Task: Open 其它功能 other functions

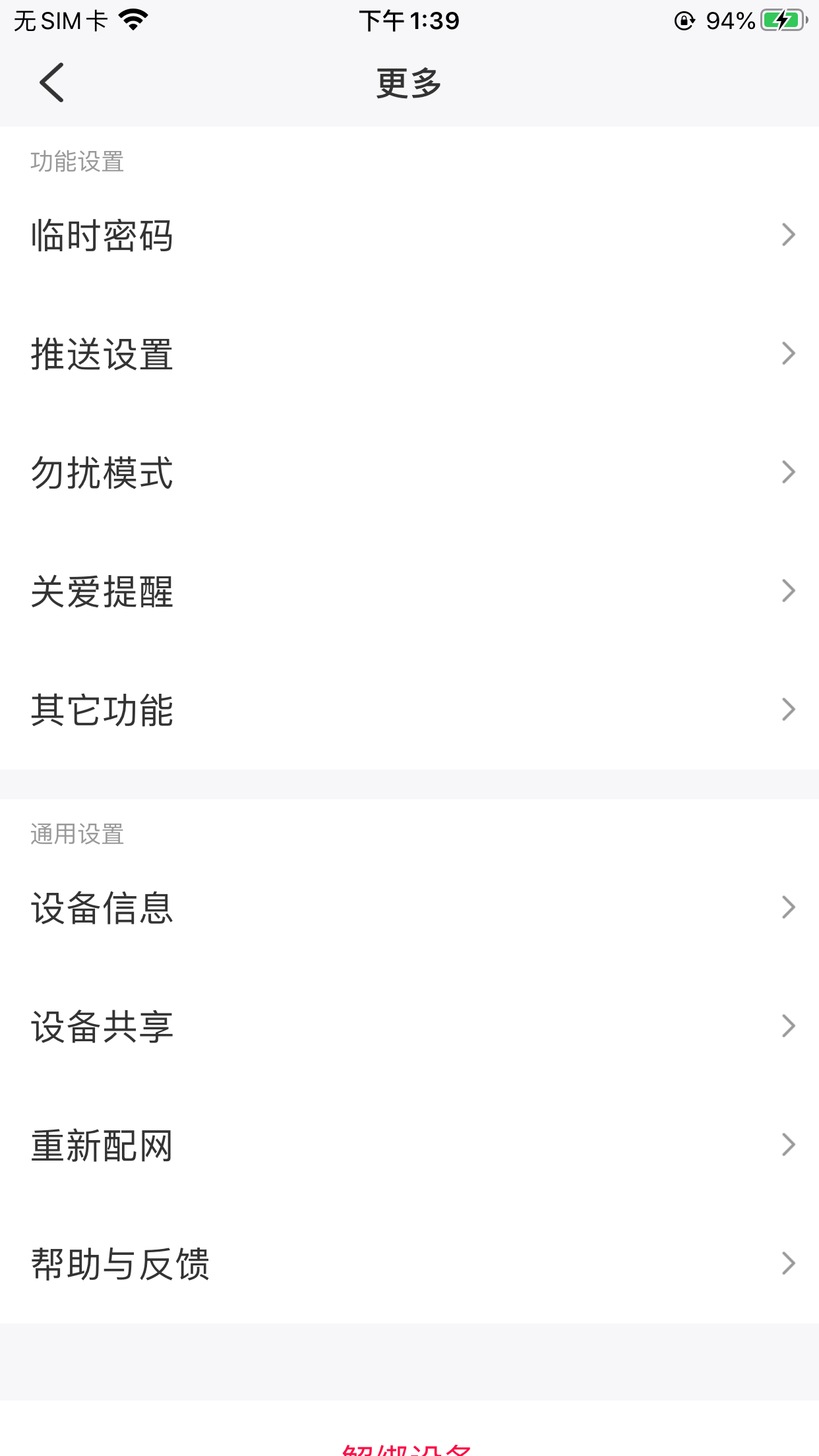Action: coord(409,710)
